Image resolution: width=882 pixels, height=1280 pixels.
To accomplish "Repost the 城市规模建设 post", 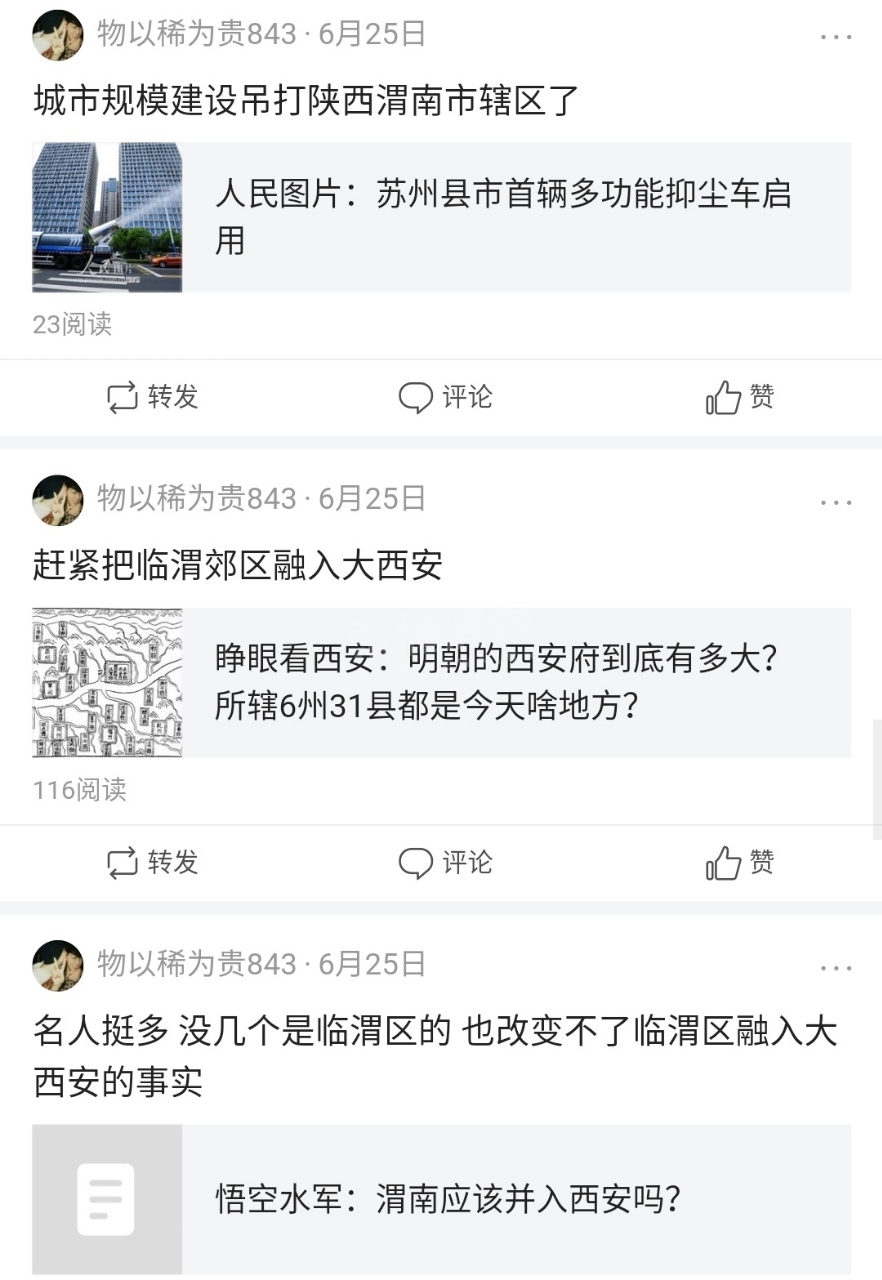I will 153,397.
